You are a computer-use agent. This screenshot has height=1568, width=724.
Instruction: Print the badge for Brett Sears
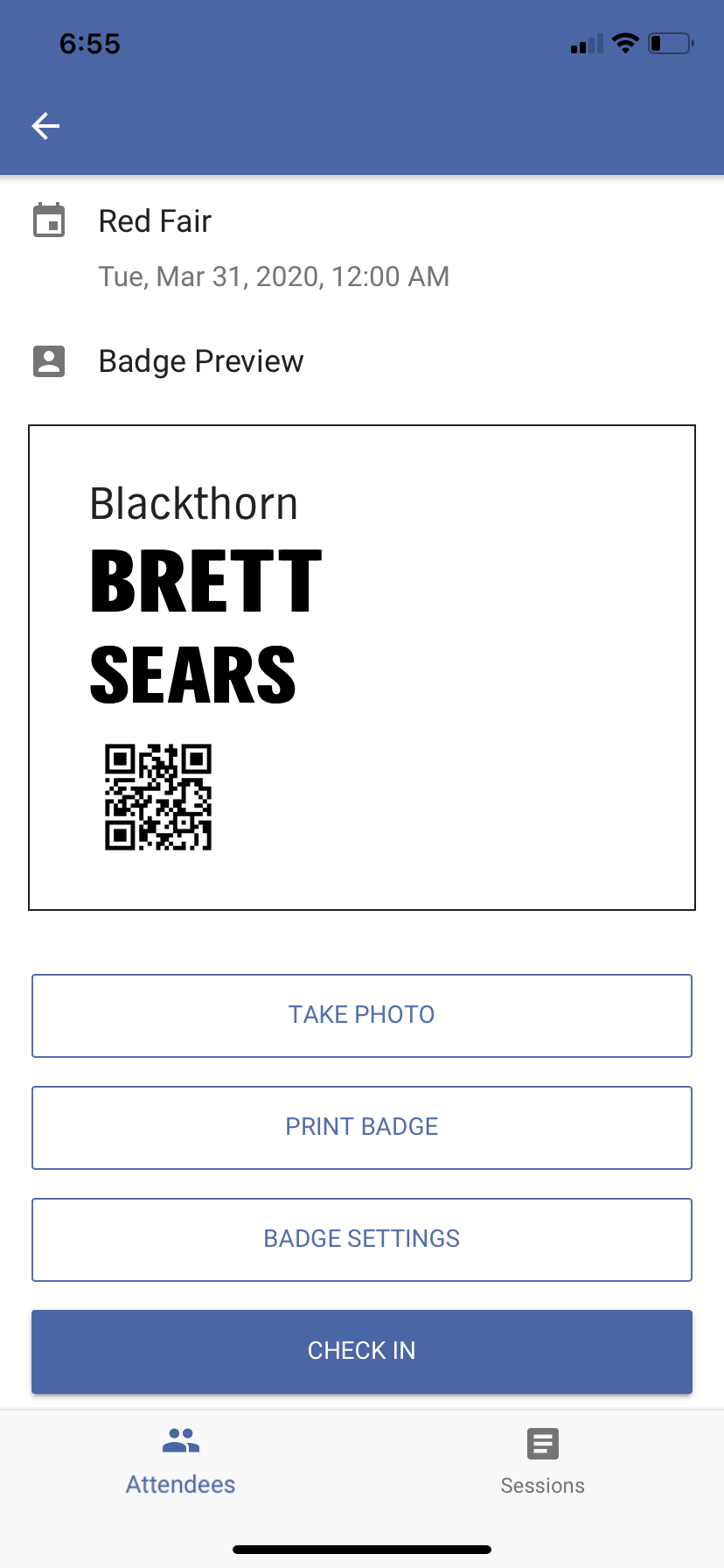(x=362, y=1127)
